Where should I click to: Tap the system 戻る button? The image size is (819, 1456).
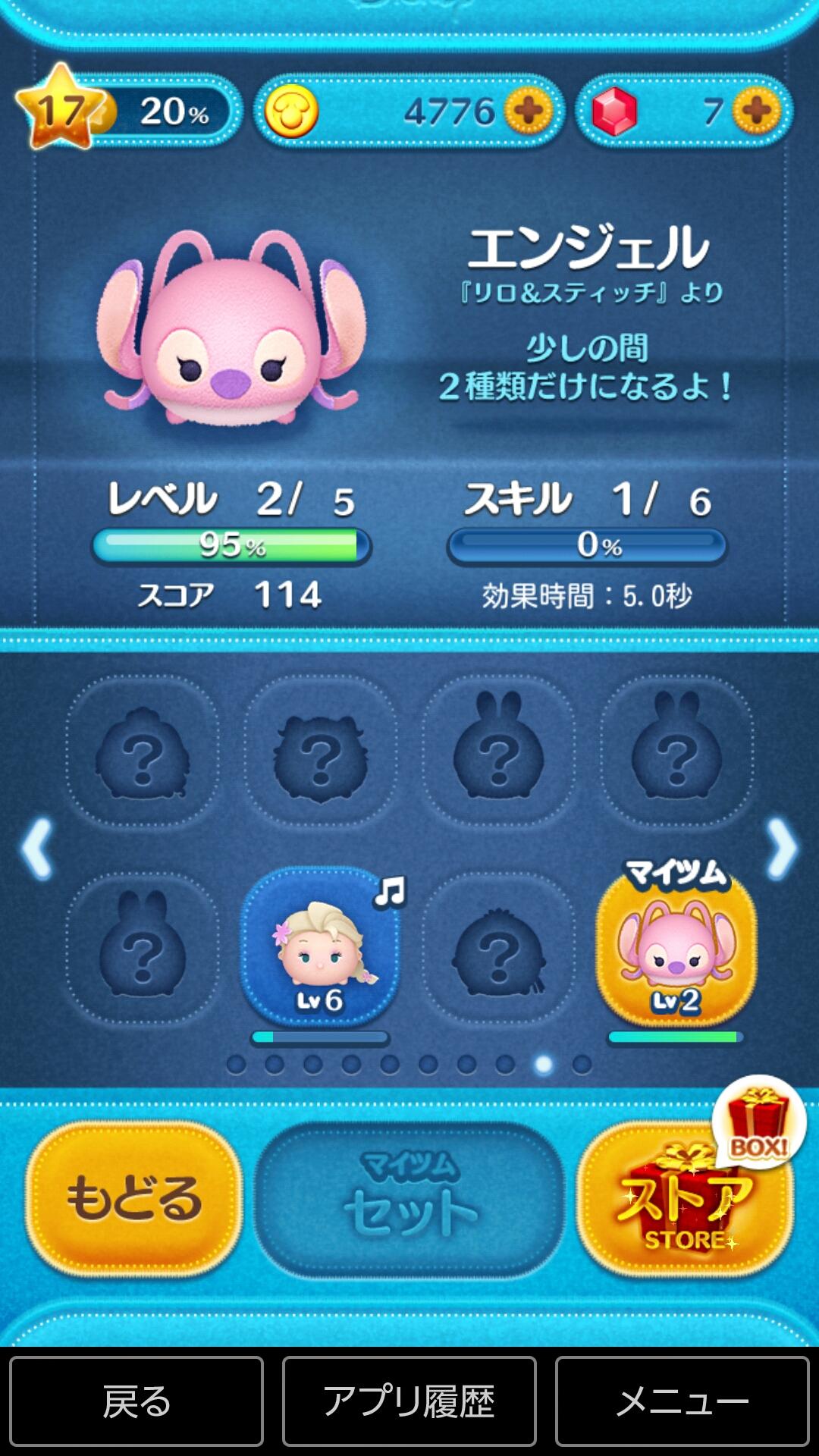pyautogui.click(x=136, y=1401)
